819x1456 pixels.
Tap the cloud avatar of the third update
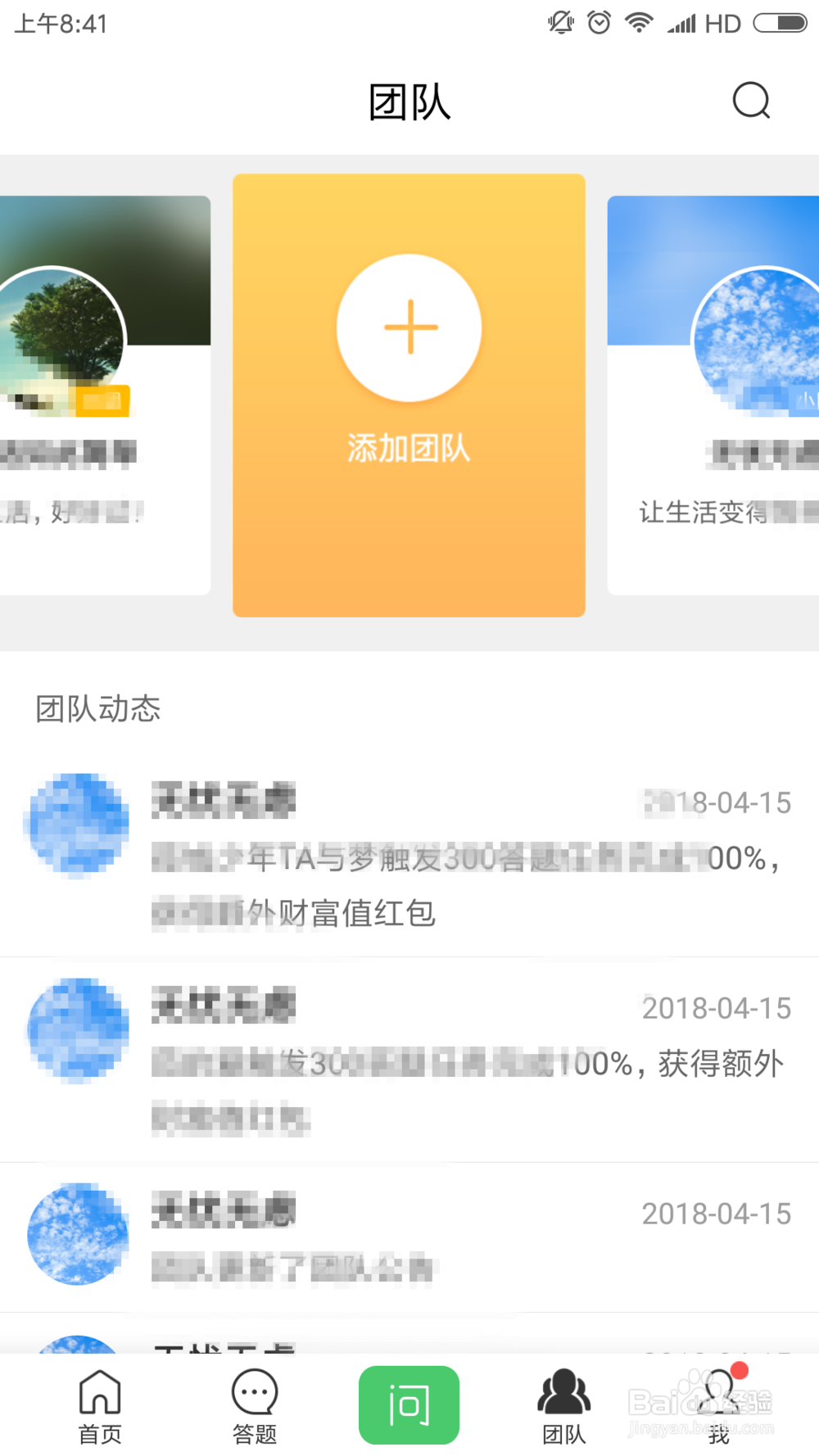(76, 1236)
